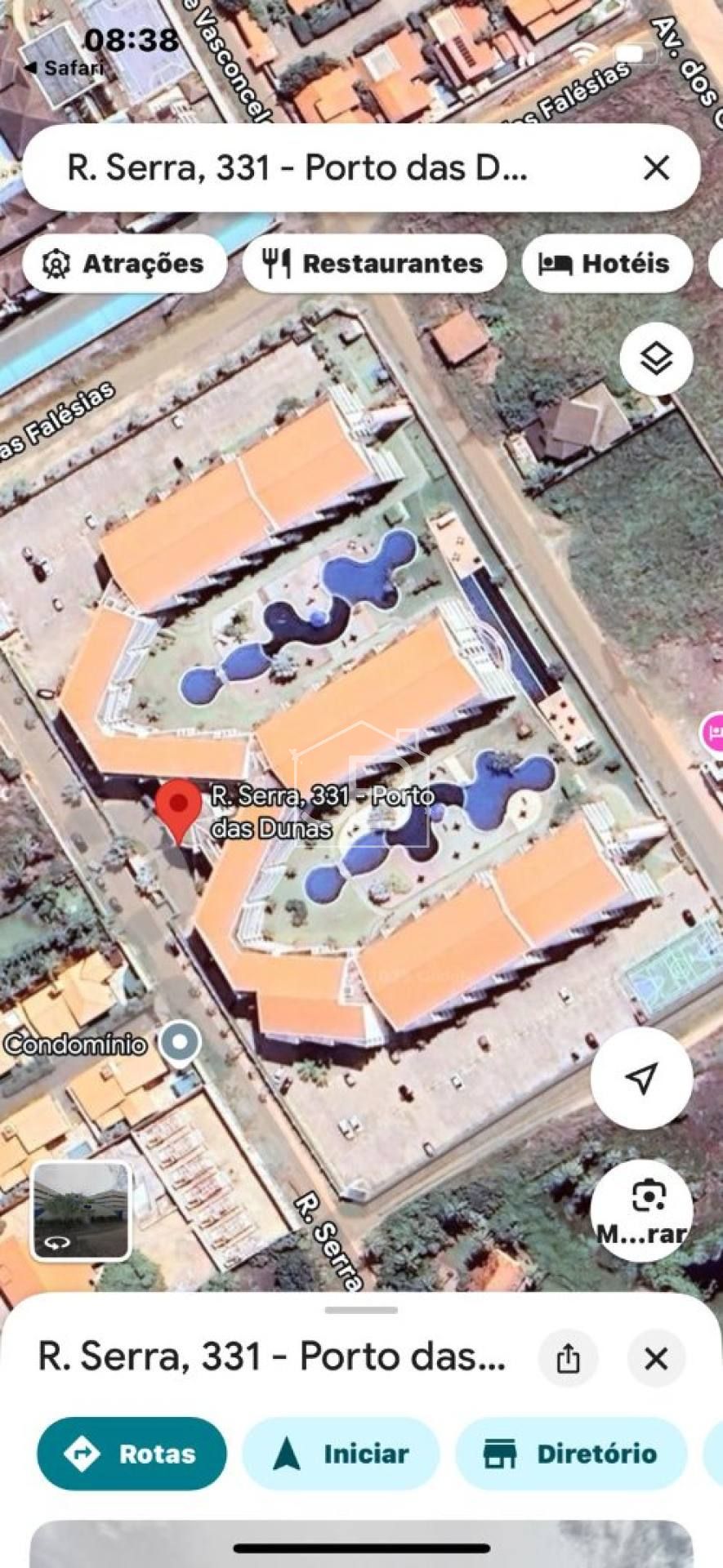Viewport: 723px width, 1568px height.
Task: Open the Diretório button
Action: [x=571, y=1454]
